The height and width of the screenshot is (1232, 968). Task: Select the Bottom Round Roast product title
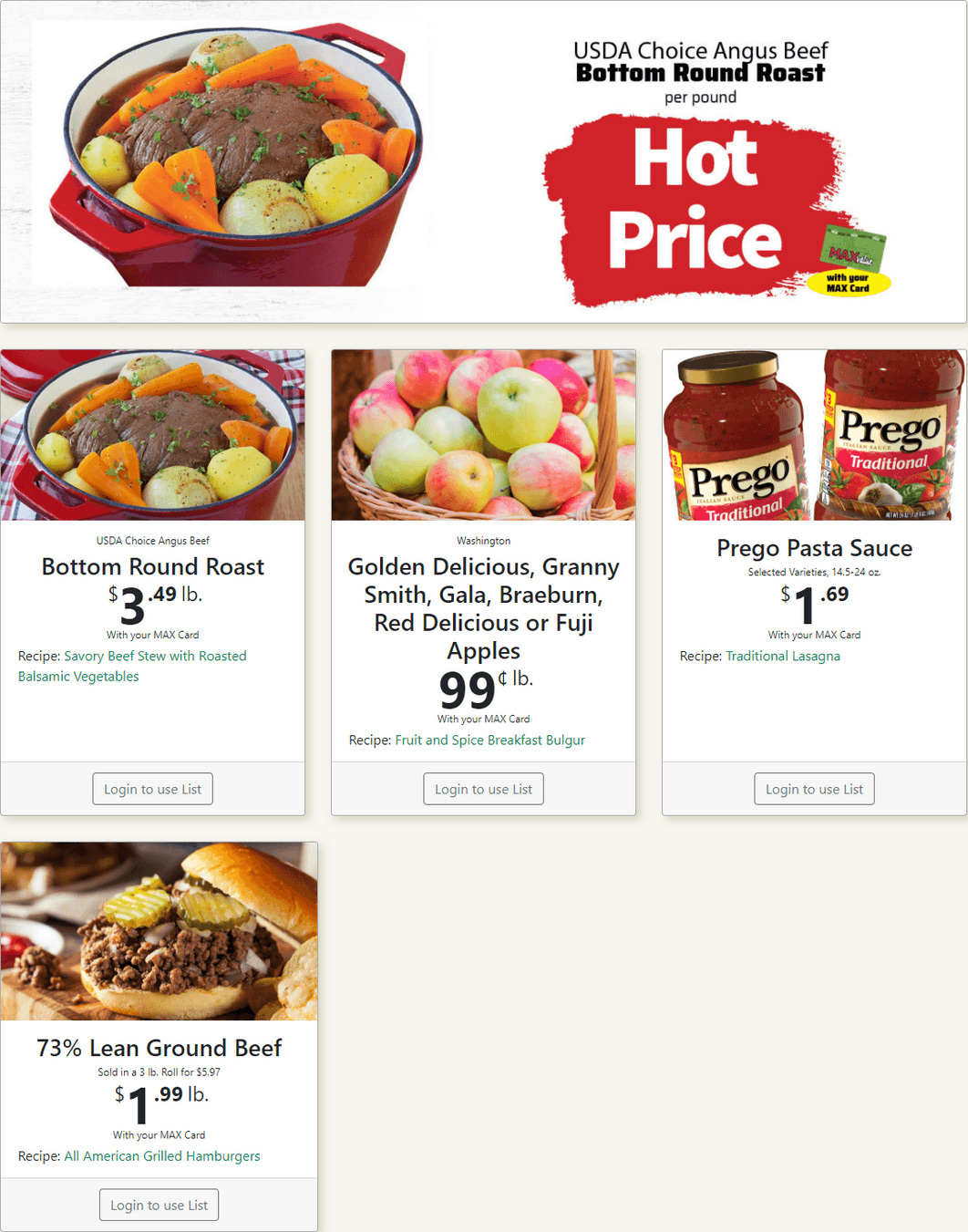[152, 566]
